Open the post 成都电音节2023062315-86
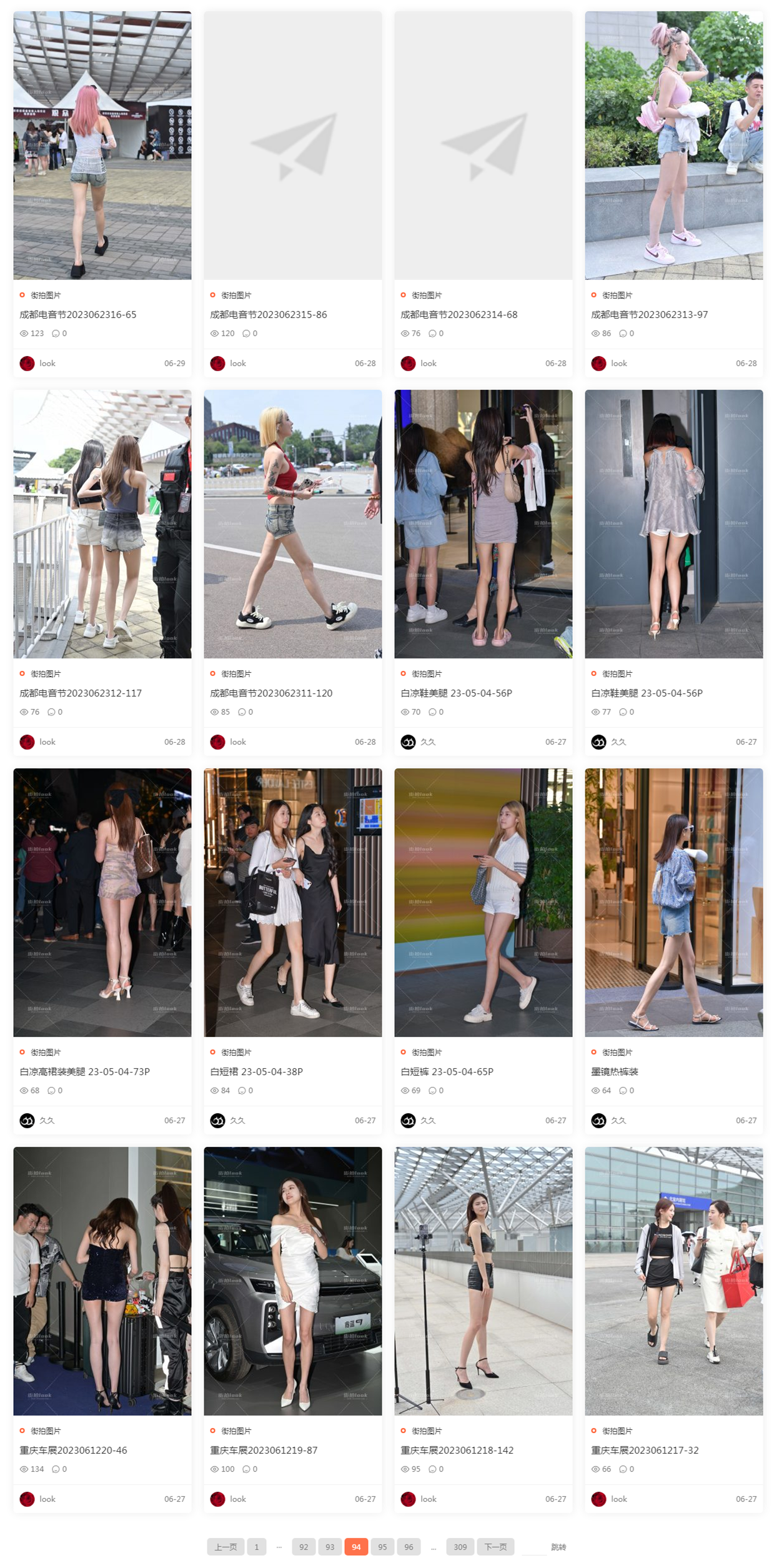This screenshot has width=784, height=1568. pos(268,314)
